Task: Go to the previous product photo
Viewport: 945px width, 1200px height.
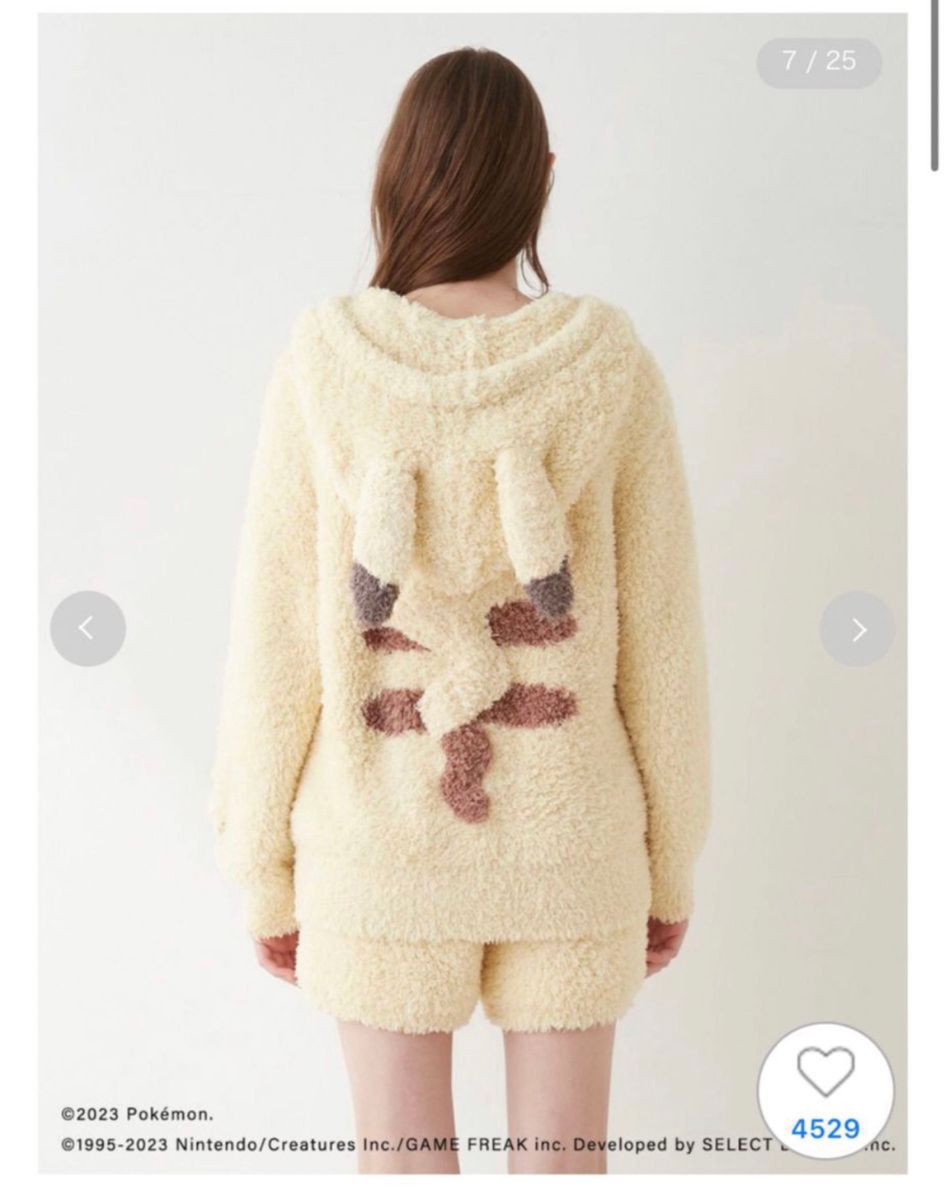Action: [88, 629]
